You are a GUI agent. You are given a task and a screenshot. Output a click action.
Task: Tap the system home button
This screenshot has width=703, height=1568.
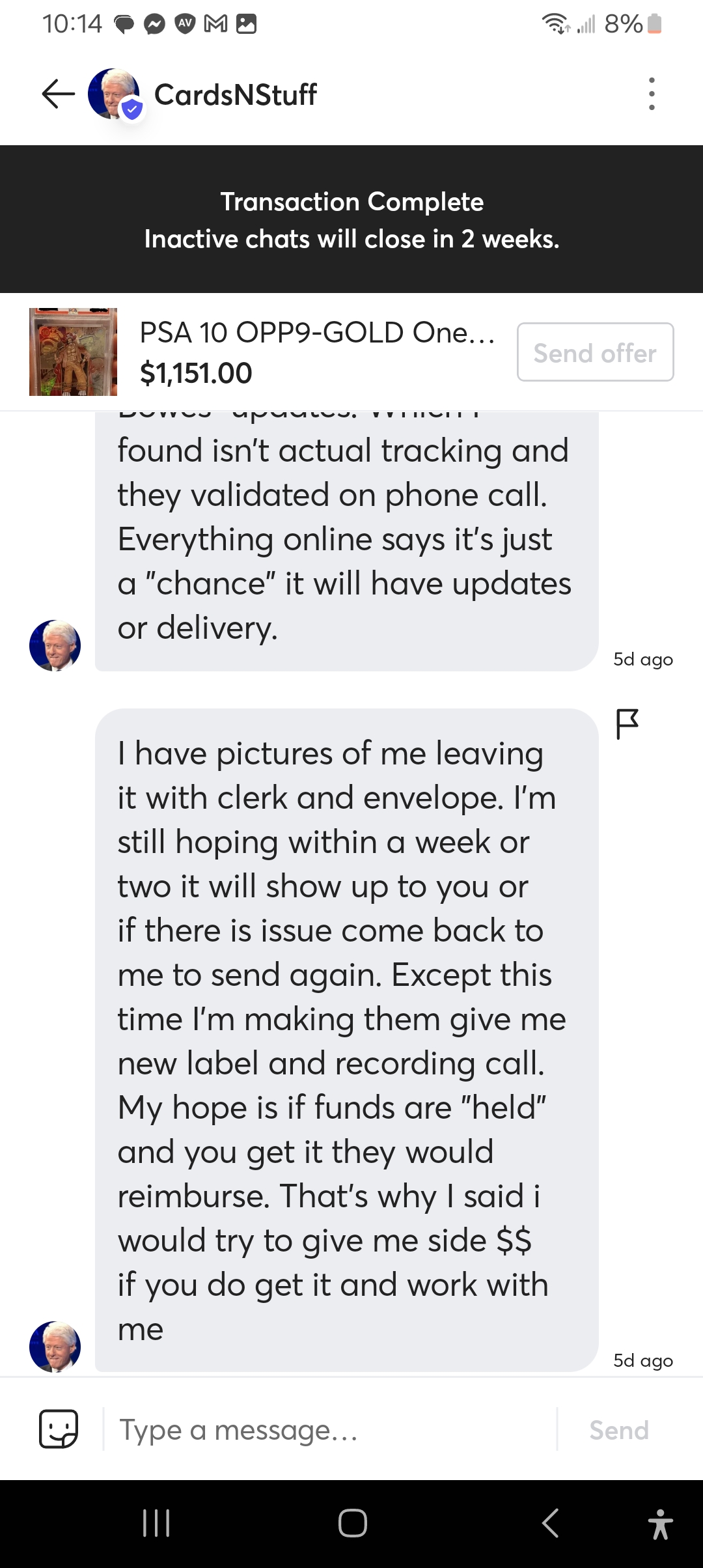[352, 1523]
